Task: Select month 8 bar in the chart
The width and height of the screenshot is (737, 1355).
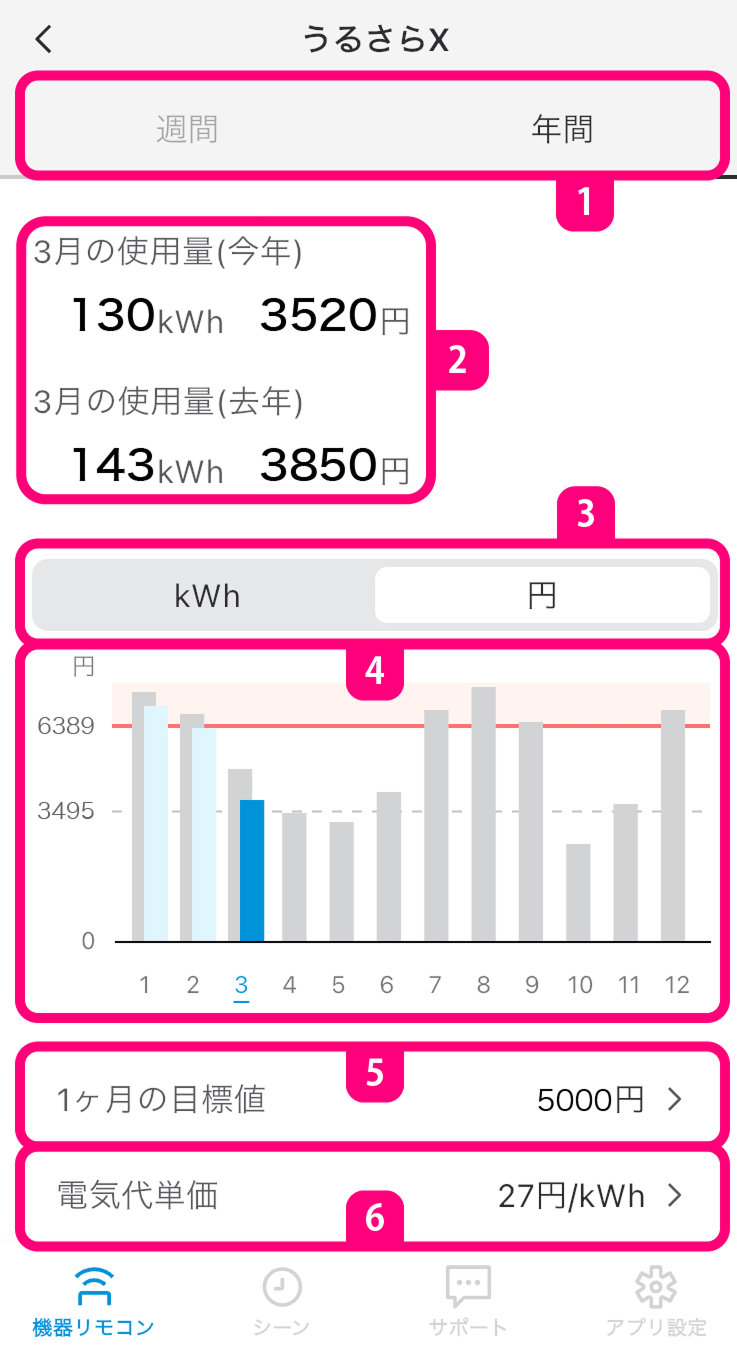Action: pyautogui.click(x=483, y=814)
